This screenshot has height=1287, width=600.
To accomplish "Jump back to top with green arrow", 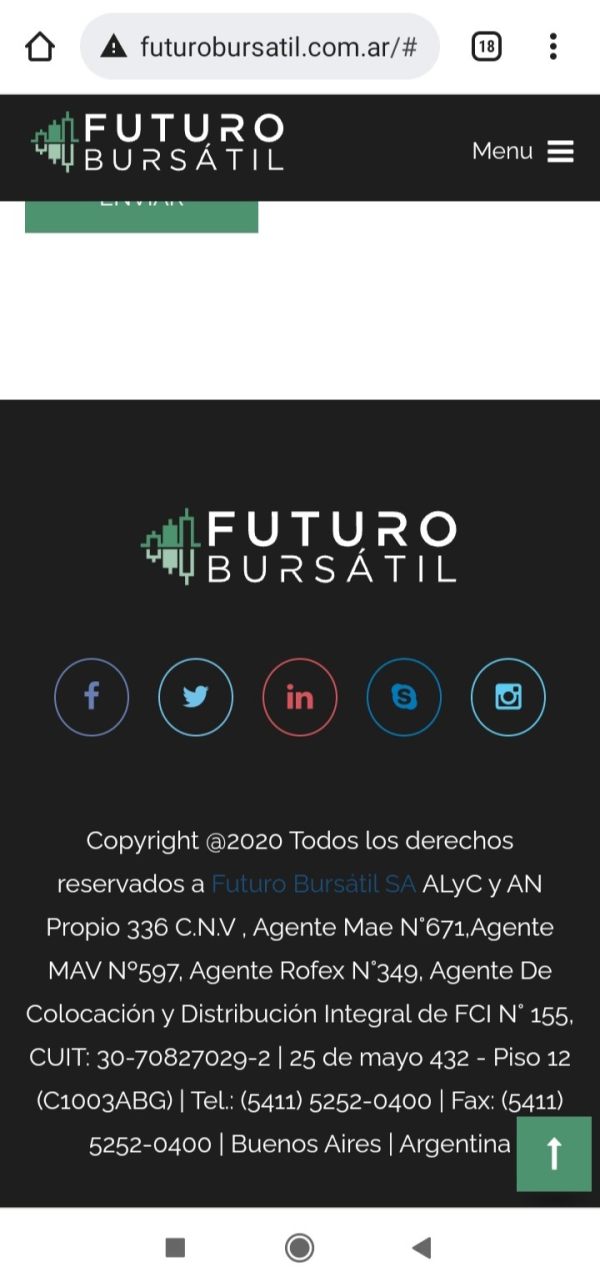I will [554, 1154].
